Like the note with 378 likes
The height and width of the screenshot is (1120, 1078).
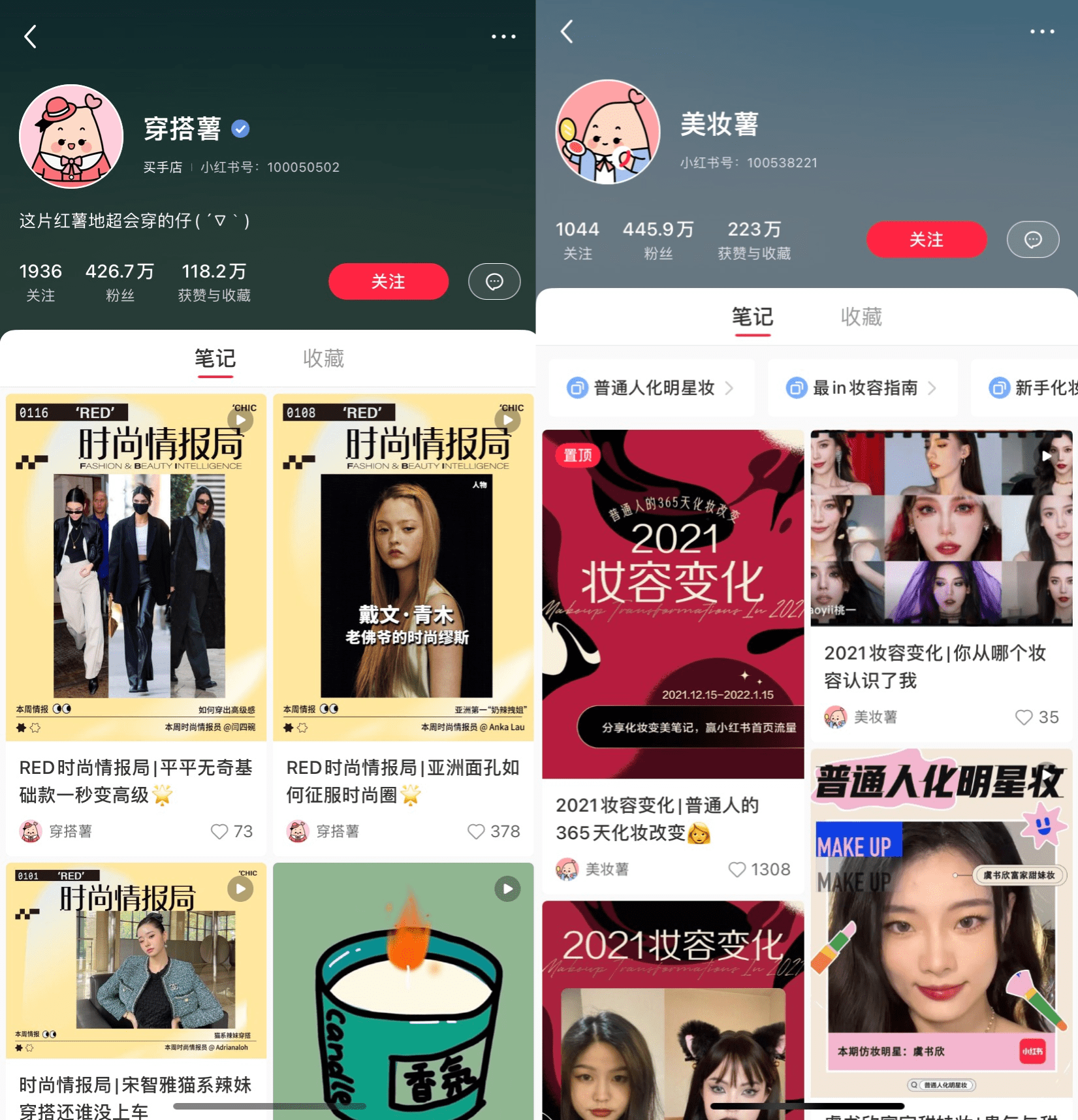click(x=477, y=831)
